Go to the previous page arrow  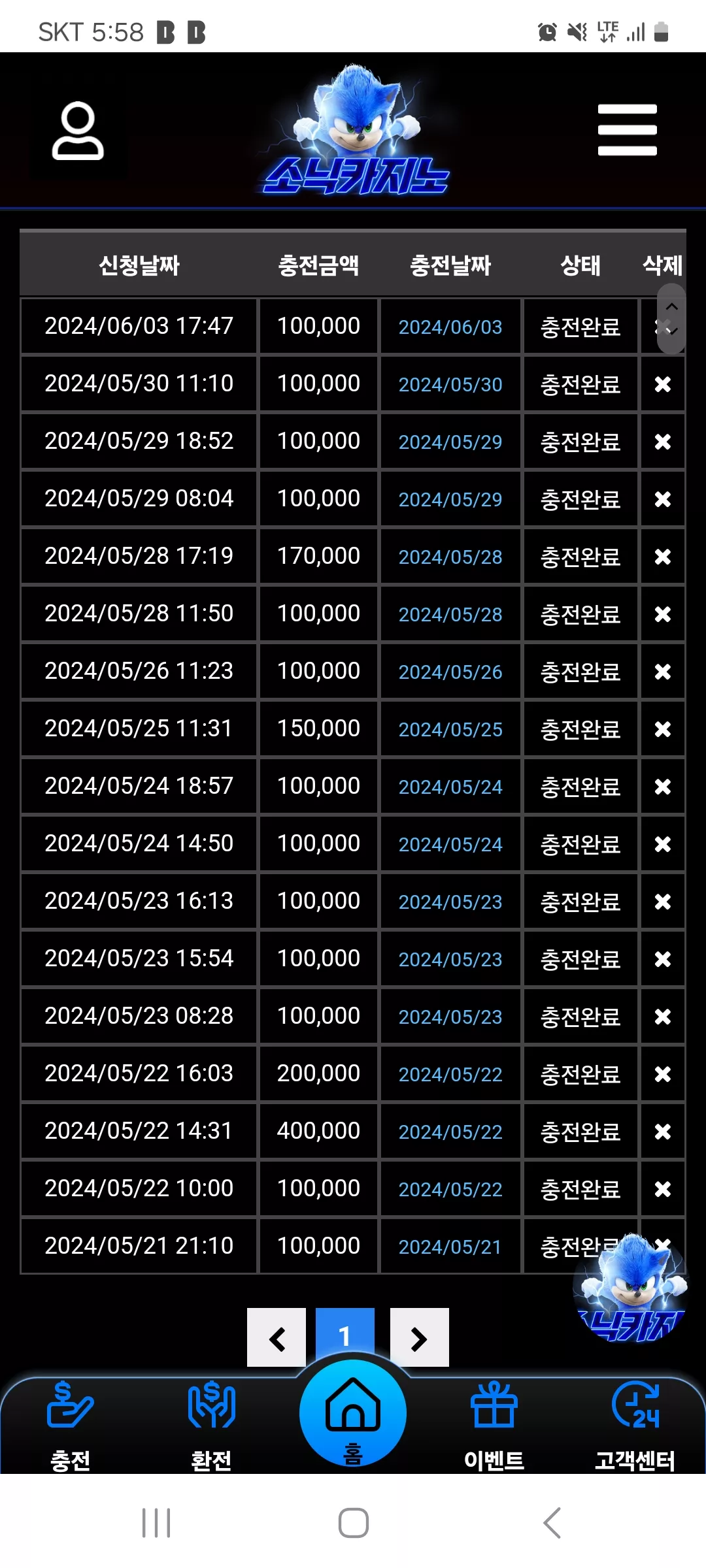pos(277,1337)
